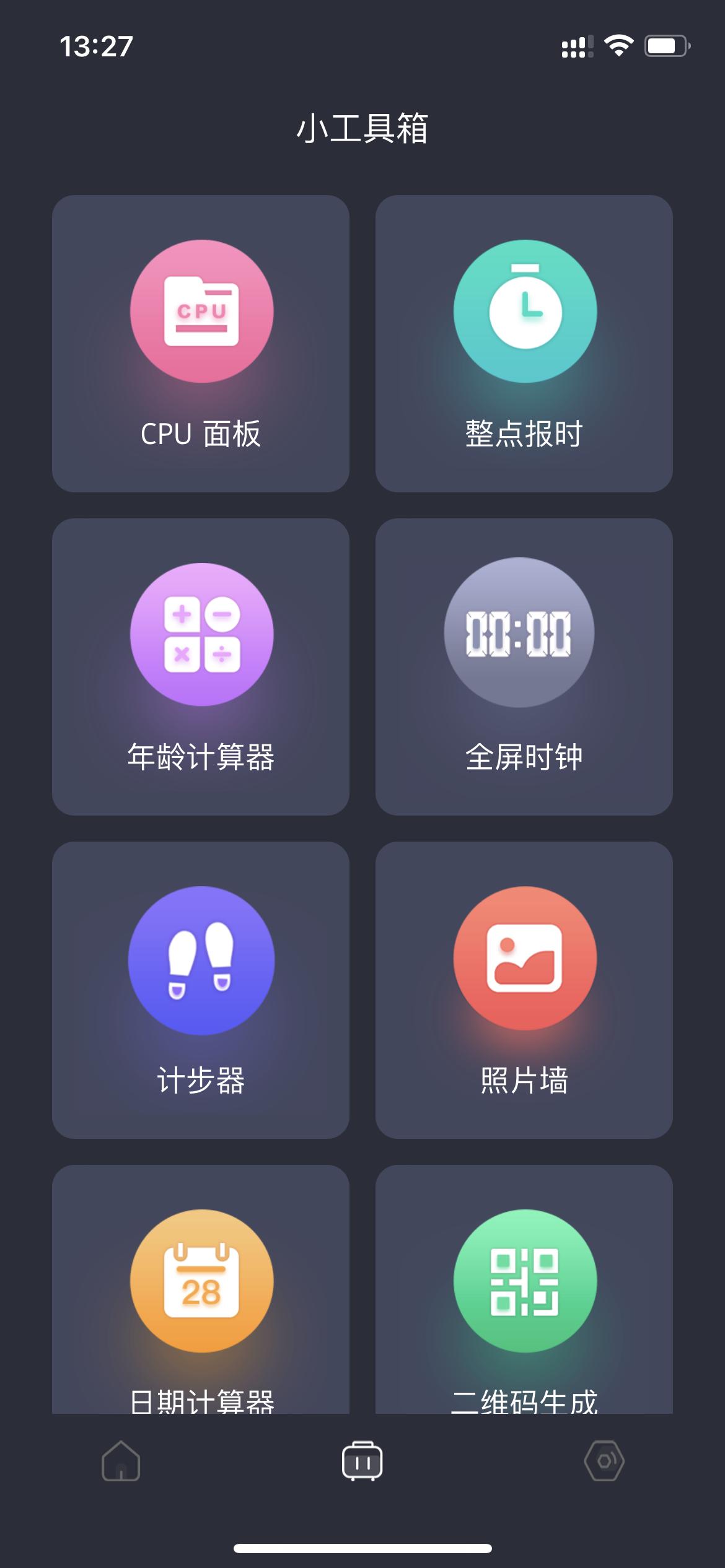Open the 整点报时 stopwatch icon

point(524,311)
